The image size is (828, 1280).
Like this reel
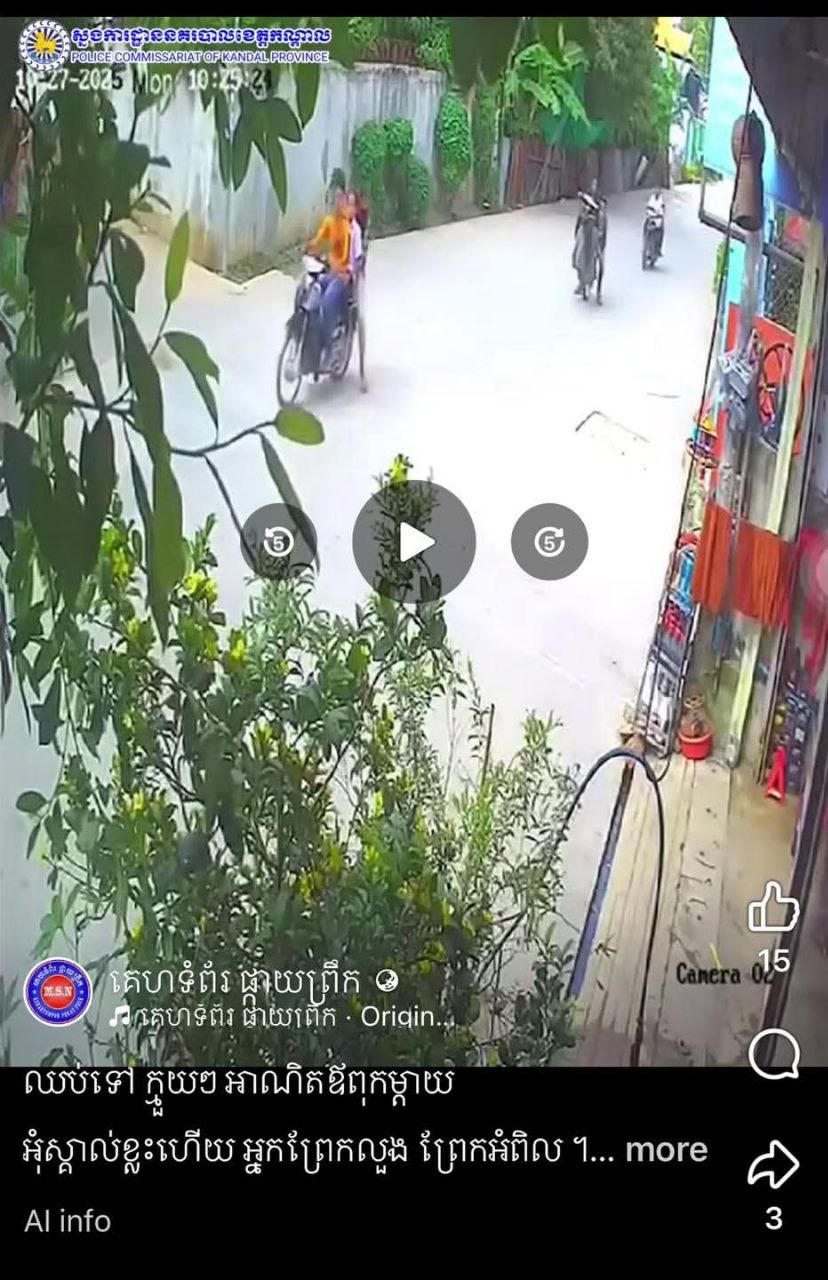pyautogui.click(x=773, y=908)
